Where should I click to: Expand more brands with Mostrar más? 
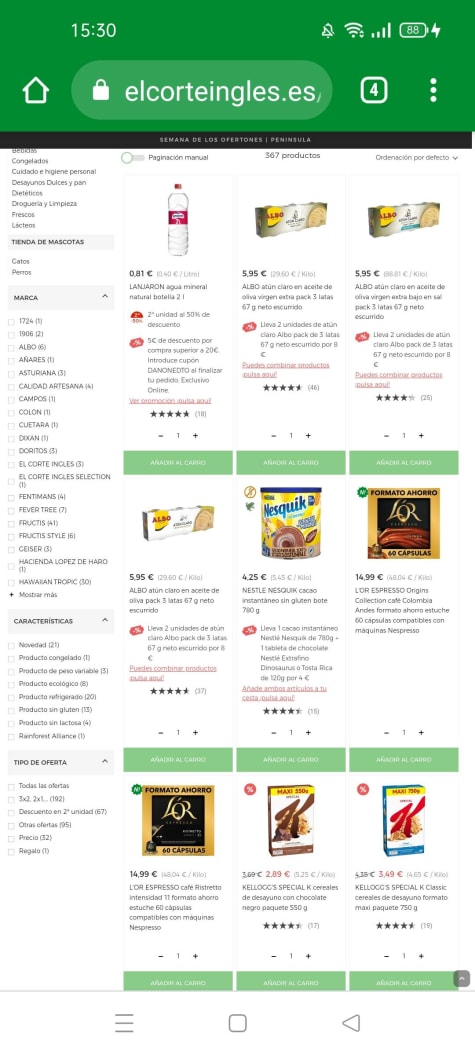33,595
